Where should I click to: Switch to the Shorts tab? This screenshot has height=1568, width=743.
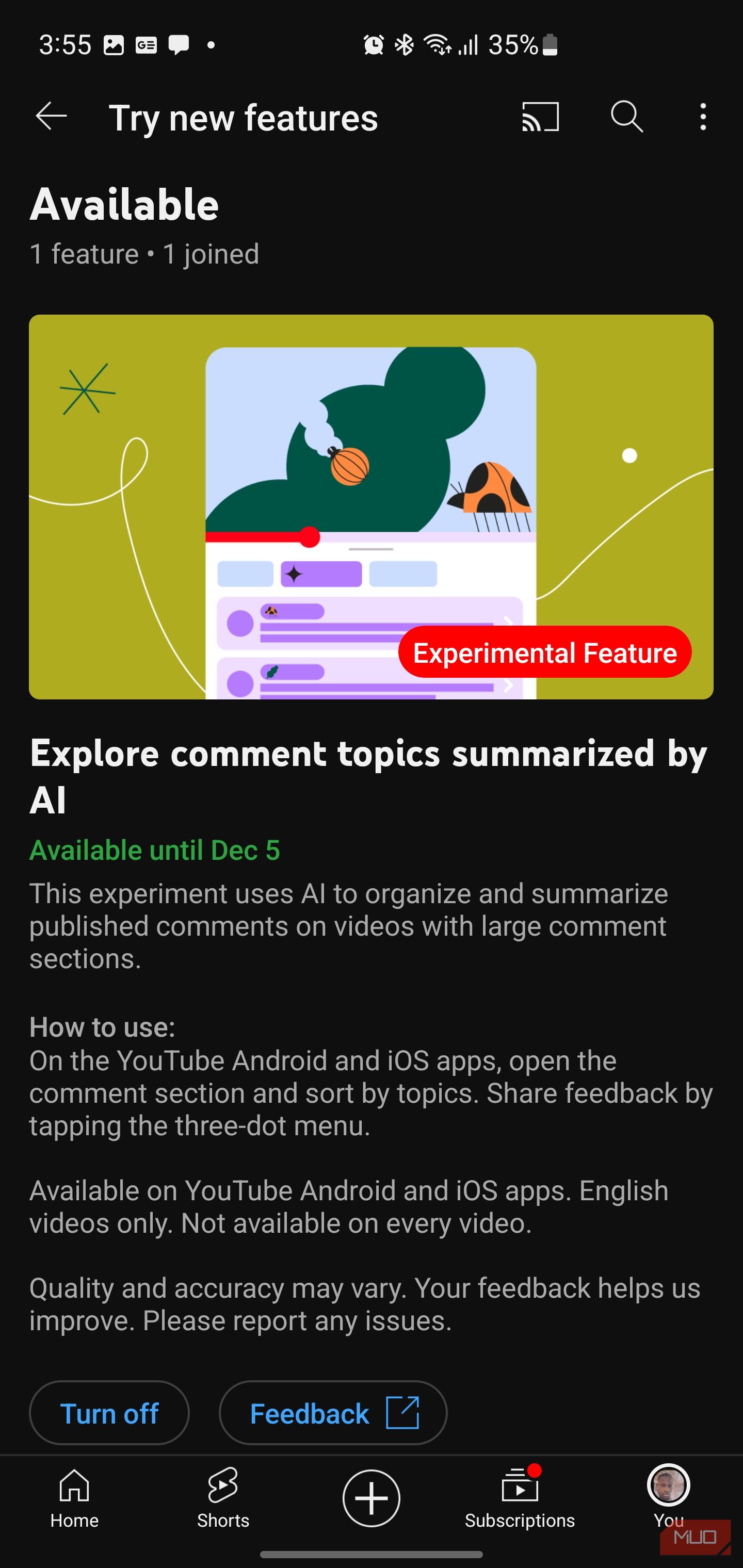tap(223, 1498)
